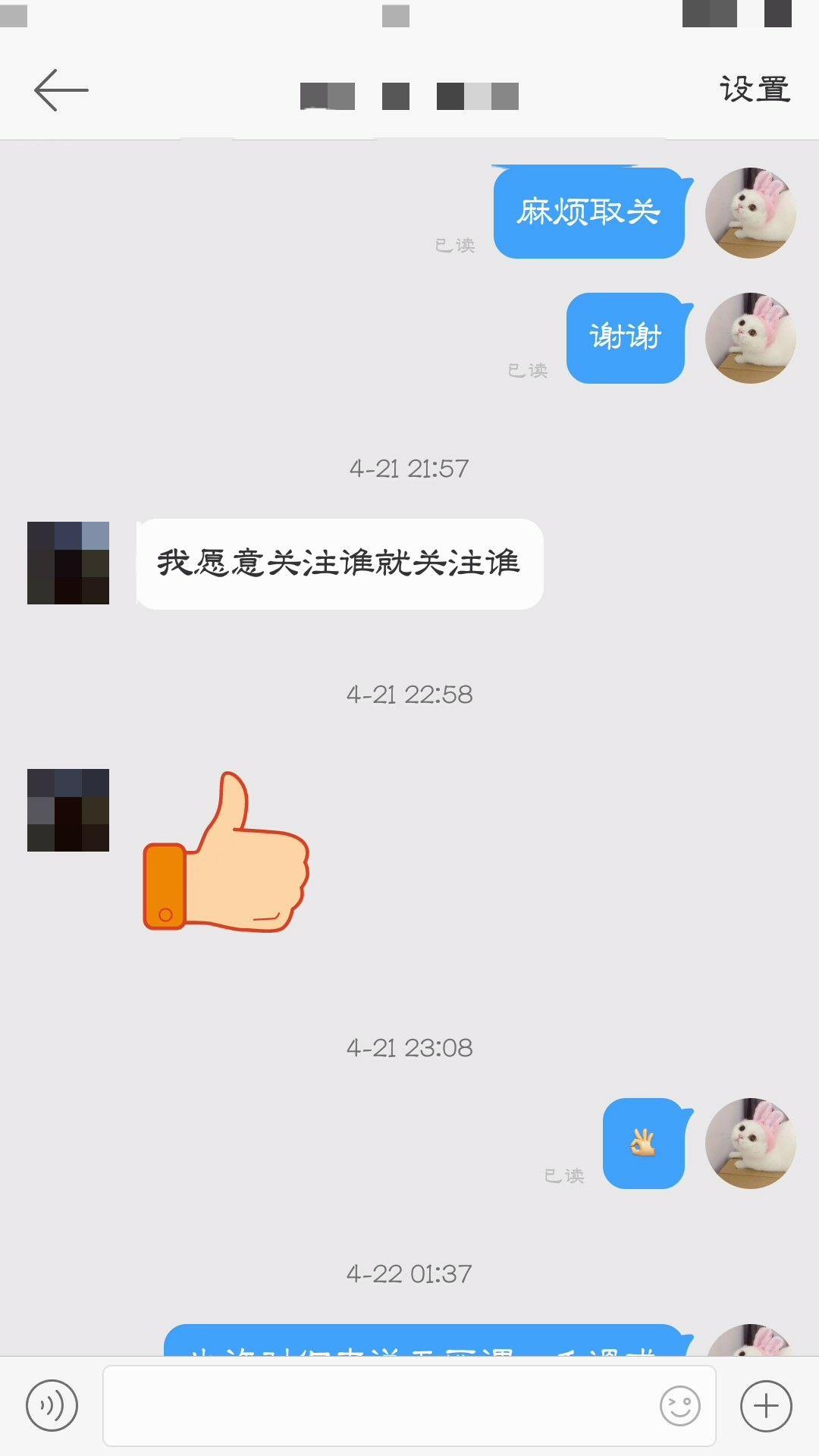Screen dimensions: 819x1456
Task: Tap the timestamp '4-21 21:57'
Action: coord(409,468)
